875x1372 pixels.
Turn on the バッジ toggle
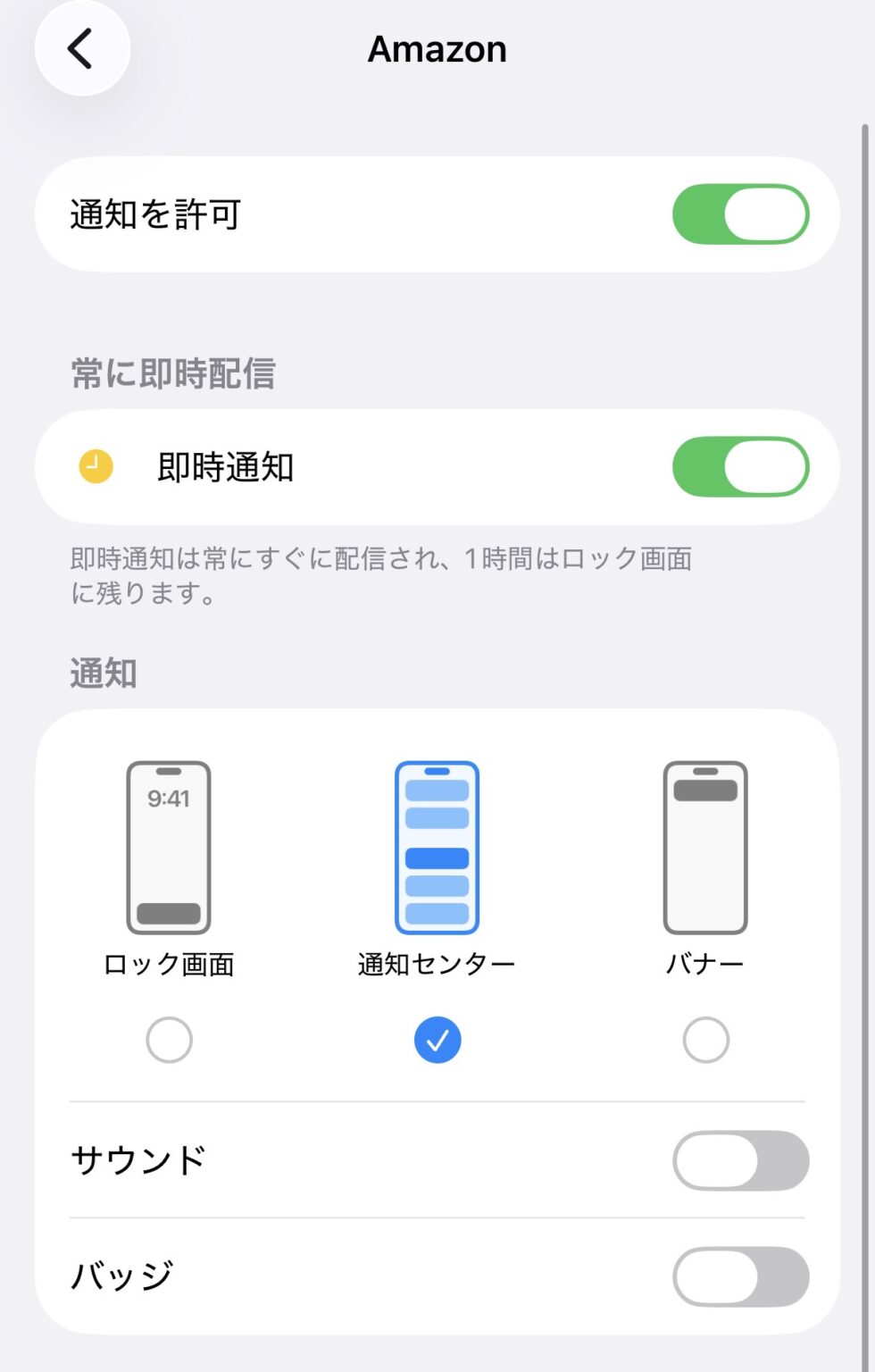[740, 1276]
